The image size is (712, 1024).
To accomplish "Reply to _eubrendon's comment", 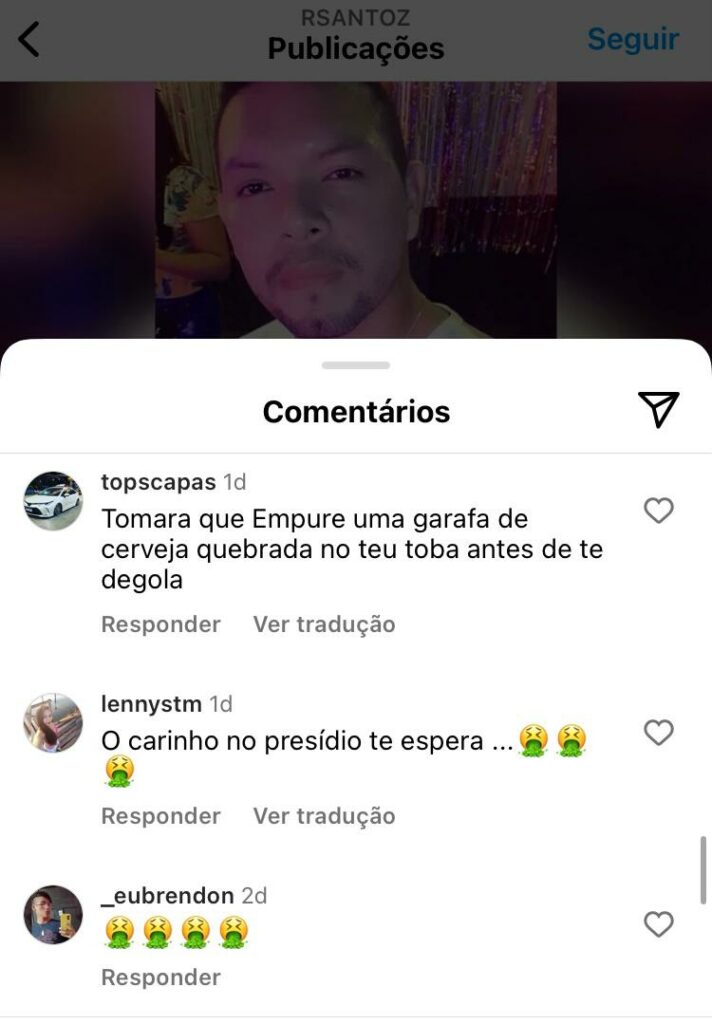I will [160, 977].
